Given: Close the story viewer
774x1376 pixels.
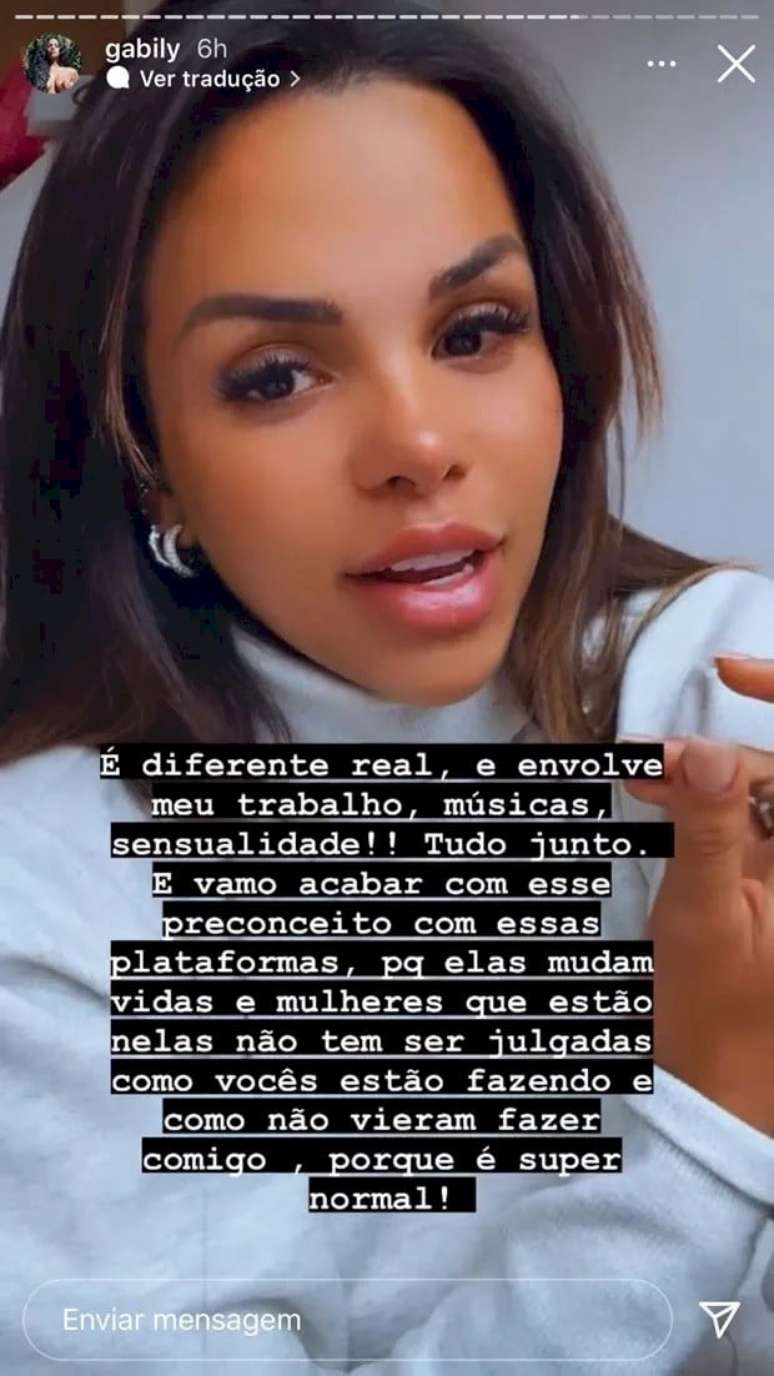Looking at the screenshot, I should point(736,64).
